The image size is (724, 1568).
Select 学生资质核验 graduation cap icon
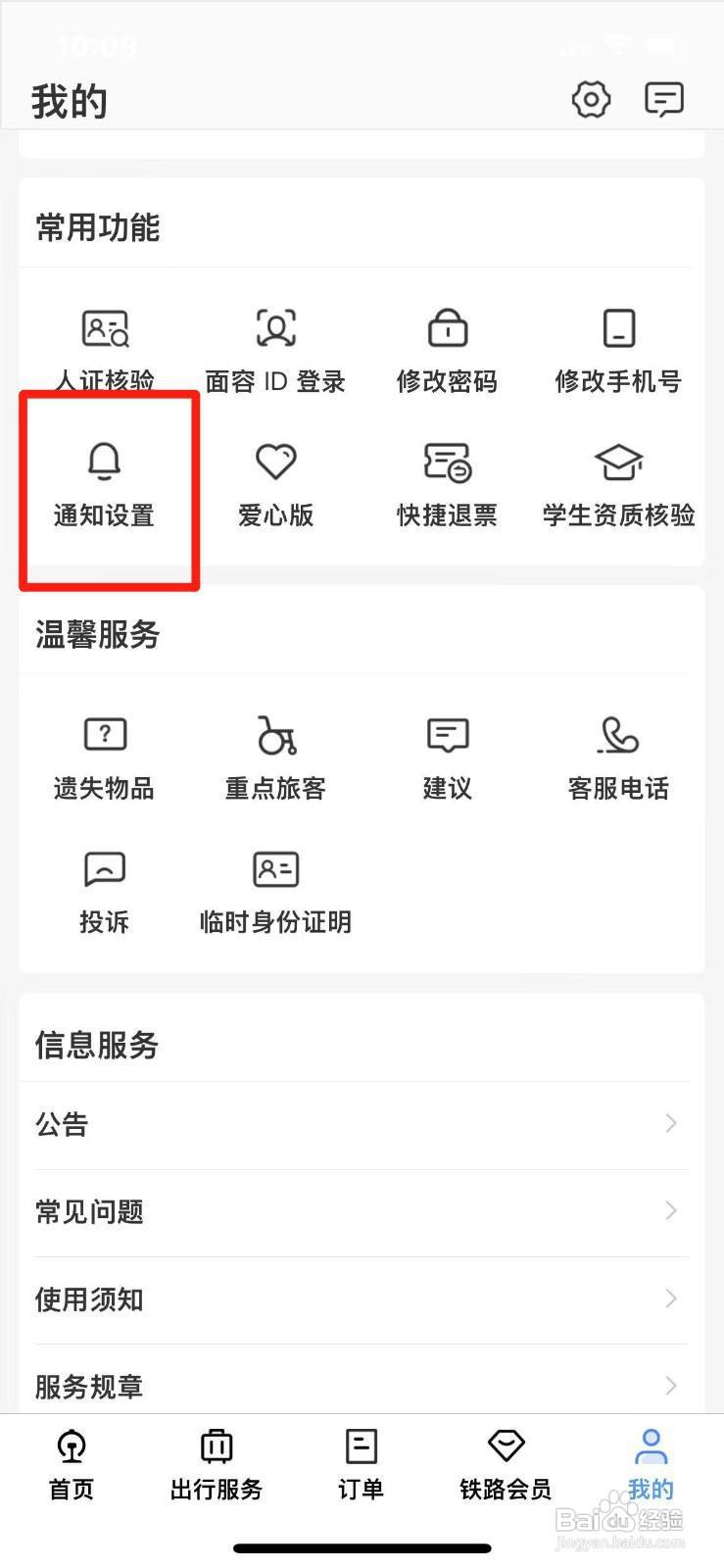(618, 461)
